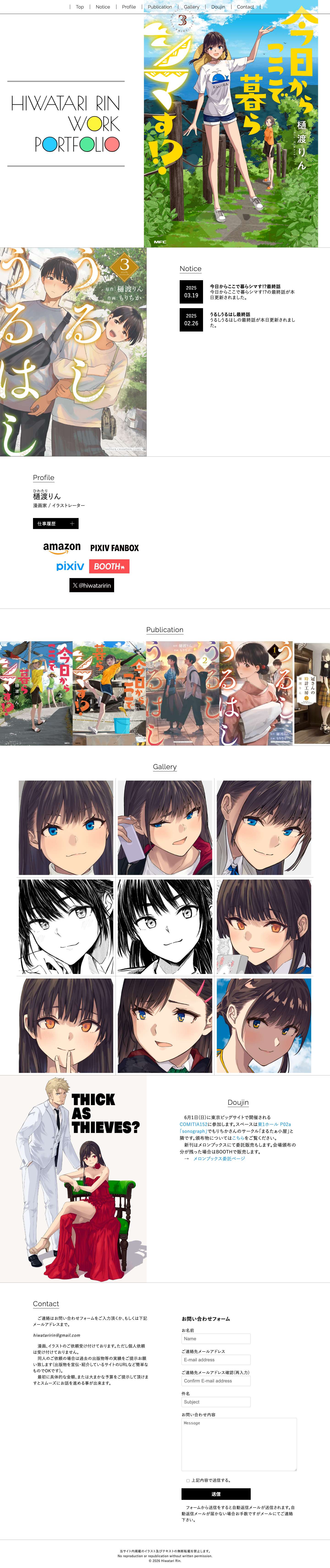The image size is (330, 1568).
Task: Tap the こちら link in the Doujin text
Action: click(x=238, y=1138)
